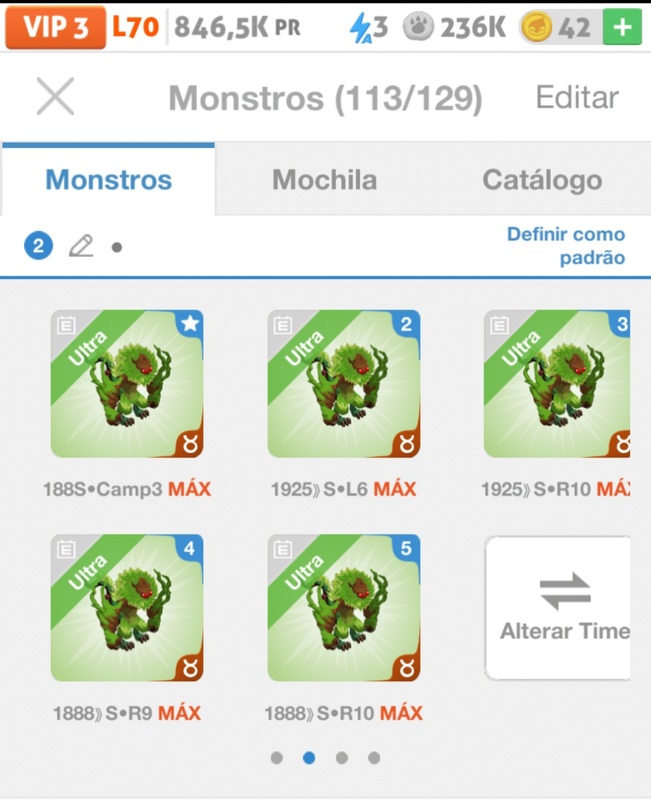Viewport: 651px width, 800px height.
Task: Open monster 1925 S•L6
Action: click(343, 384)
